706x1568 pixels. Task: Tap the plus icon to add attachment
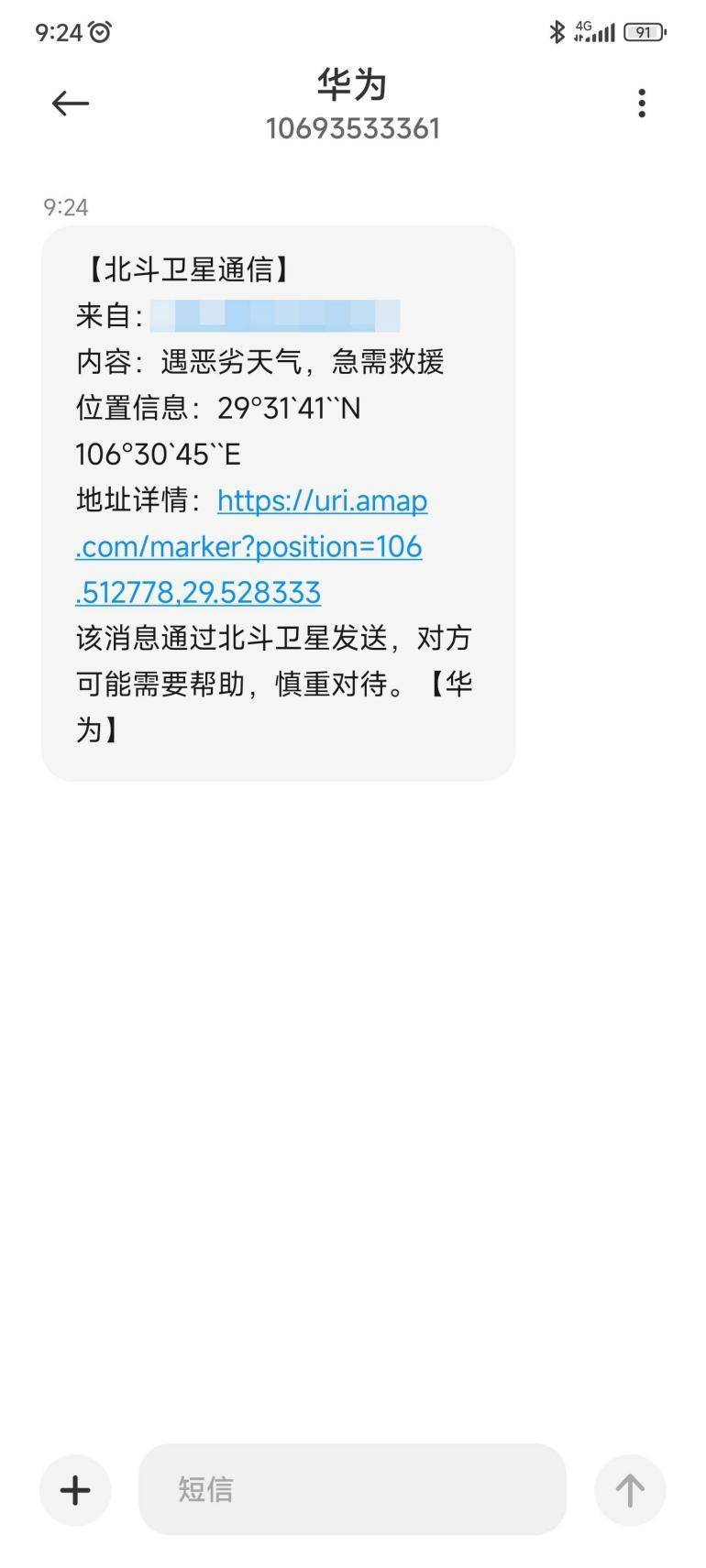click(x=74, y=1489)
